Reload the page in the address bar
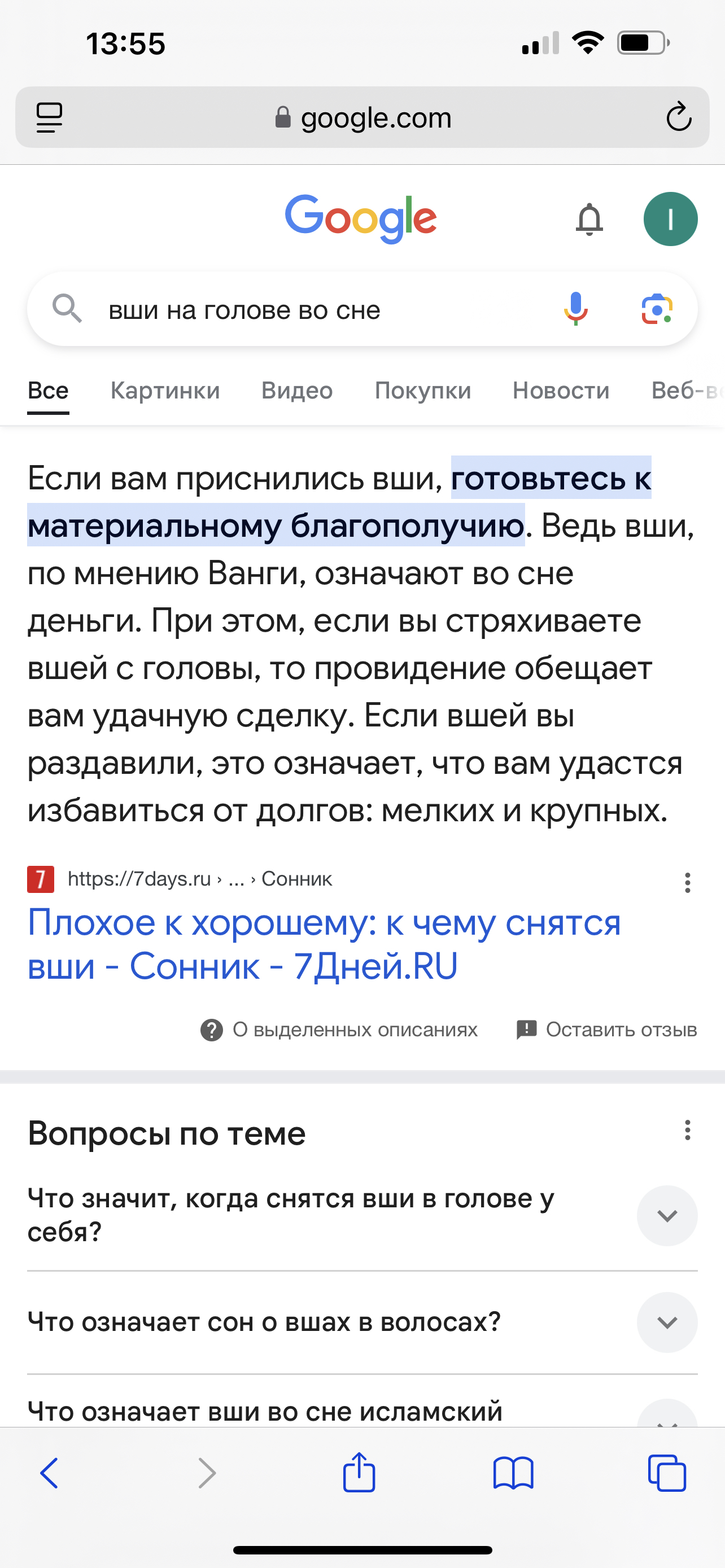 (x=678, y=117)
